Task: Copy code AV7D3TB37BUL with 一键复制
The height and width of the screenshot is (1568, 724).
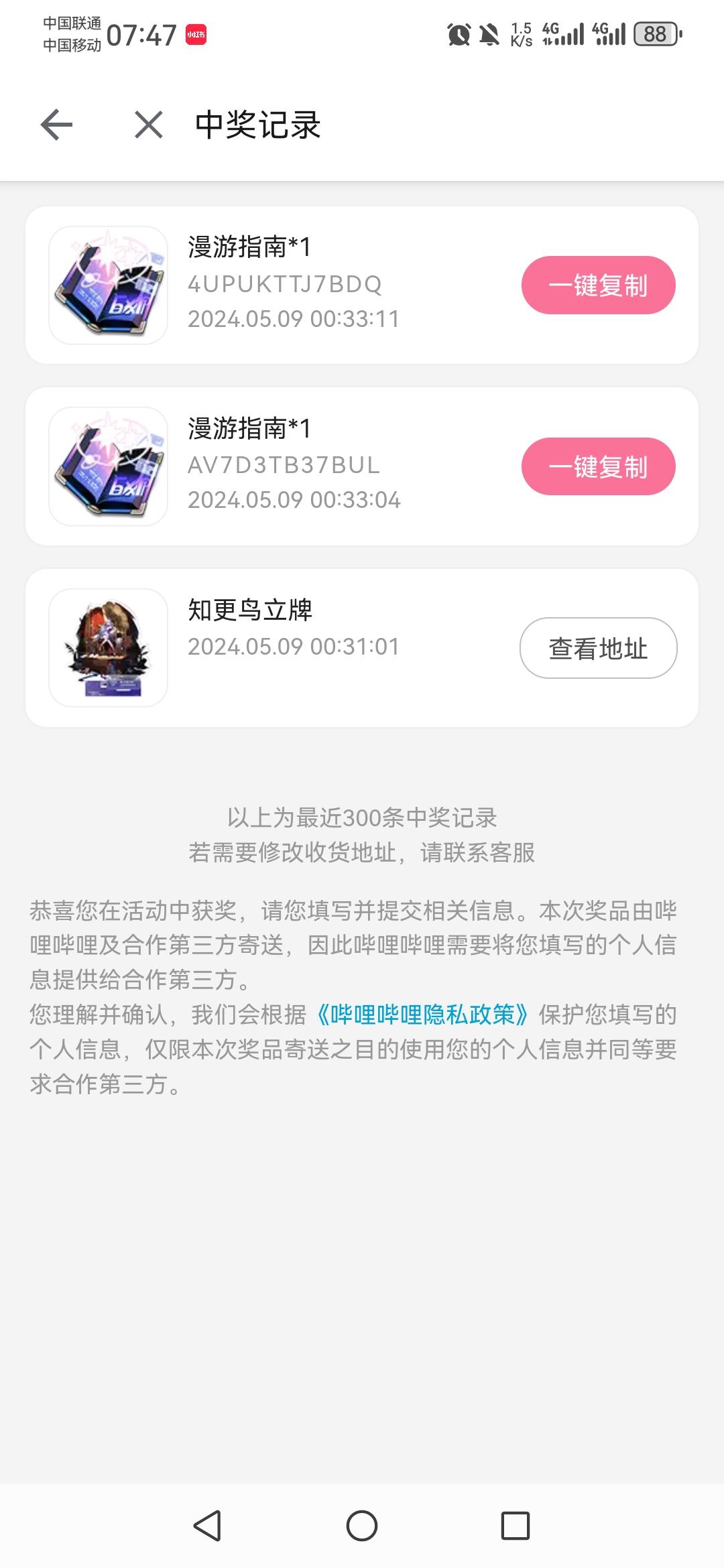Action: click(599, 466)
